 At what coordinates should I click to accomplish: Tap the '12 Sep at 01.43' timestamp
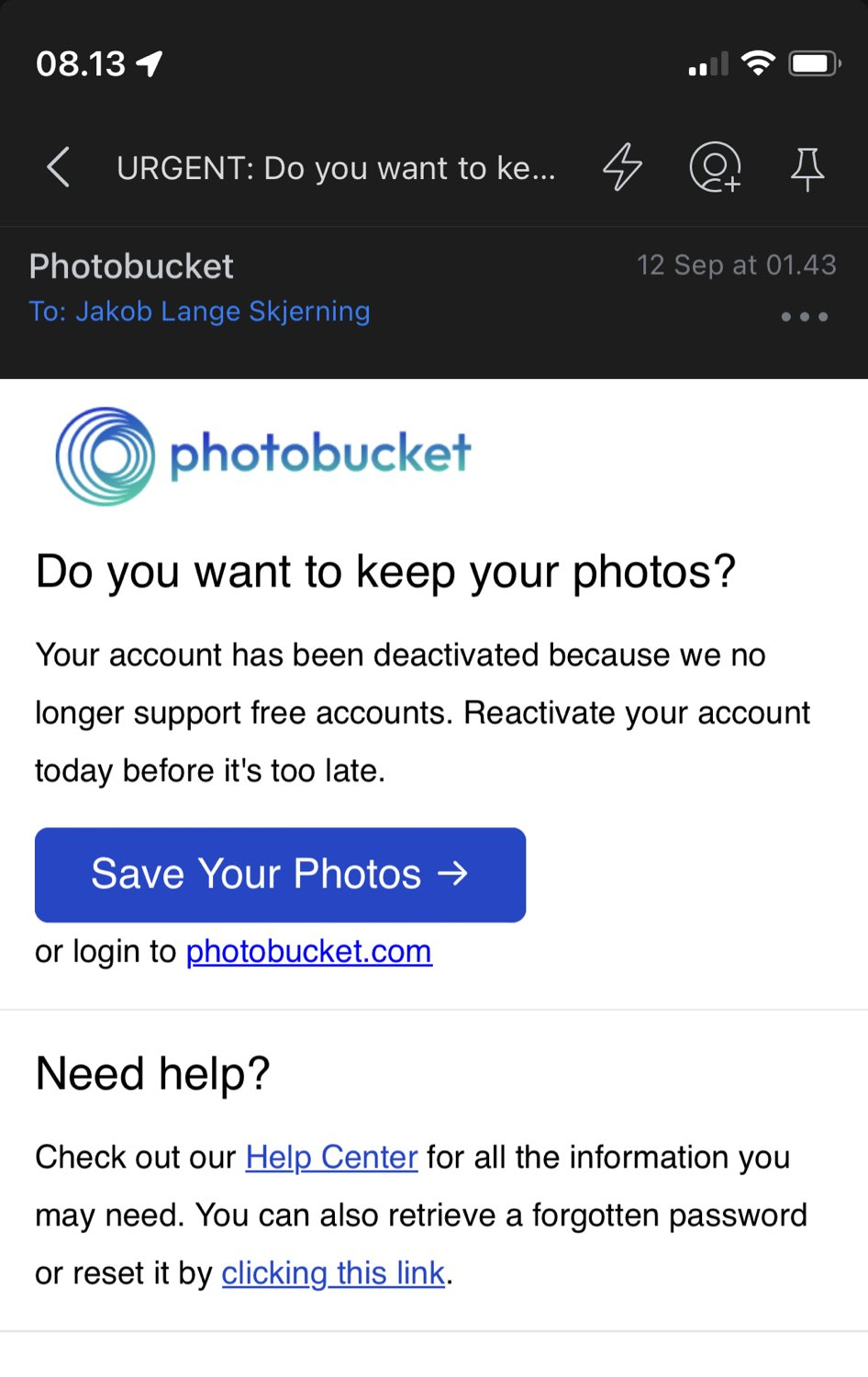(738, 265)
